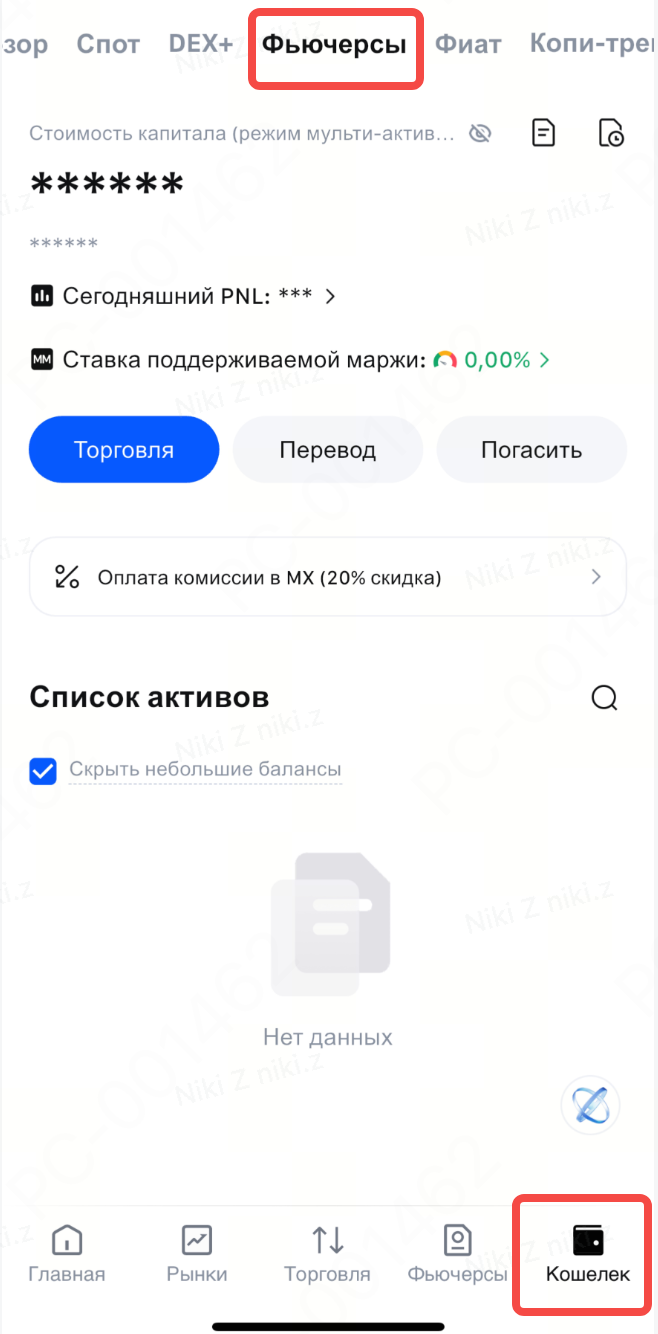Image resolution: width=658 pixels, height=1334 pixels.
Task: Switch to the DEX+ tab
Action: pos(200,44)
